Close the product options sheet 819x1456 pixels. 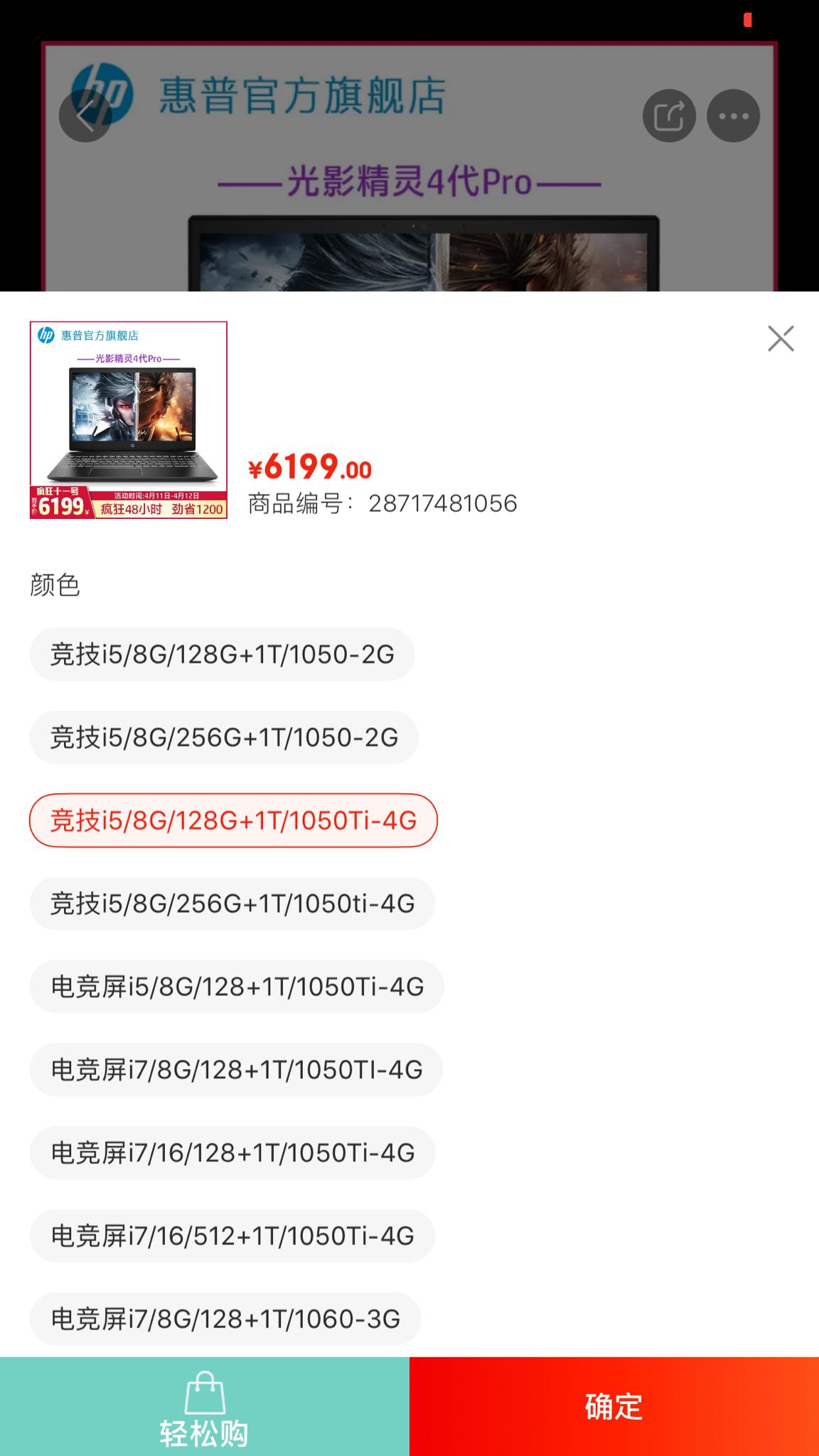(781, 339)
